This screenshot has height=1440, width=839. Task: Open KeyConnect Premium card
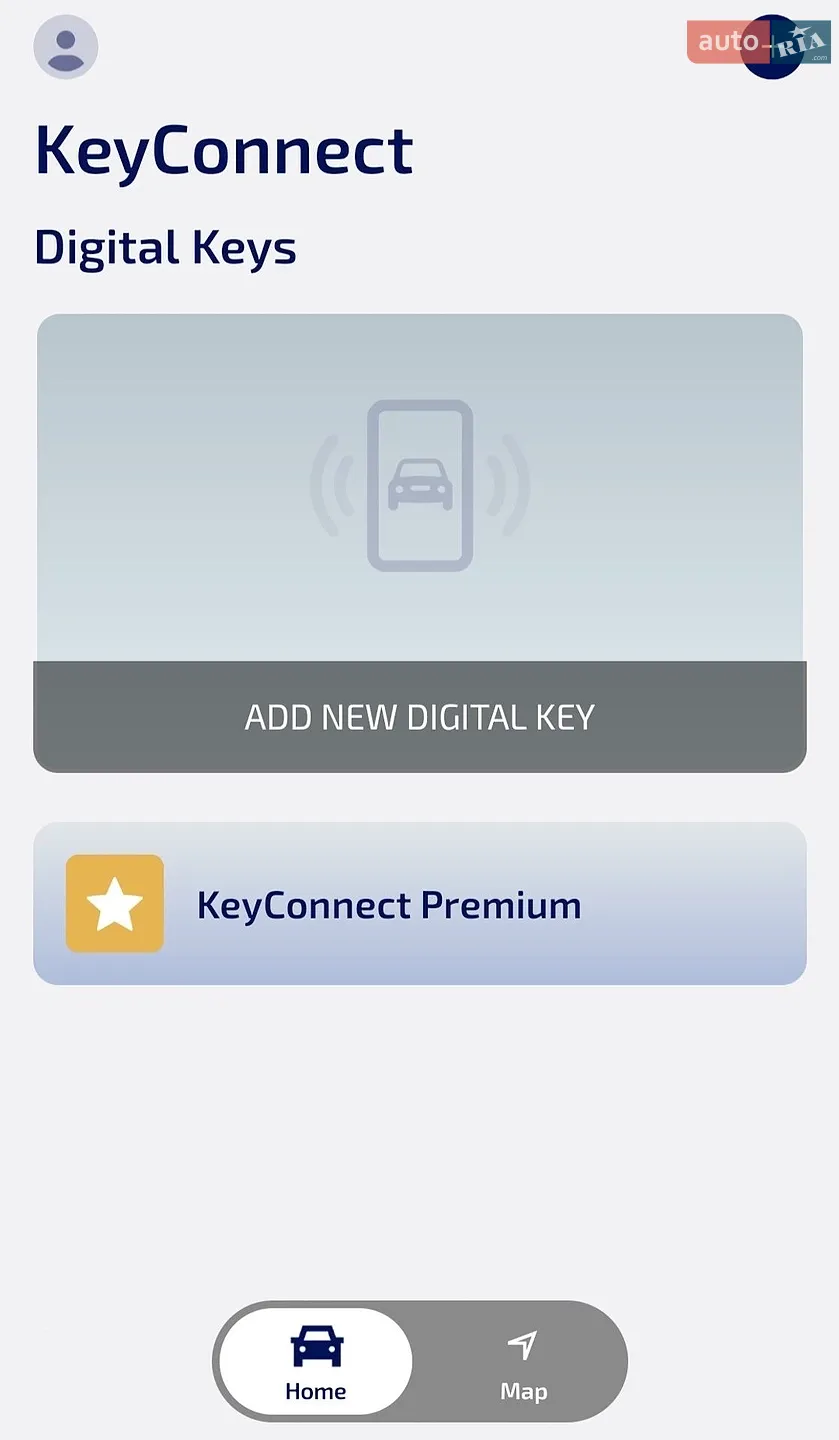coord(420,904)
